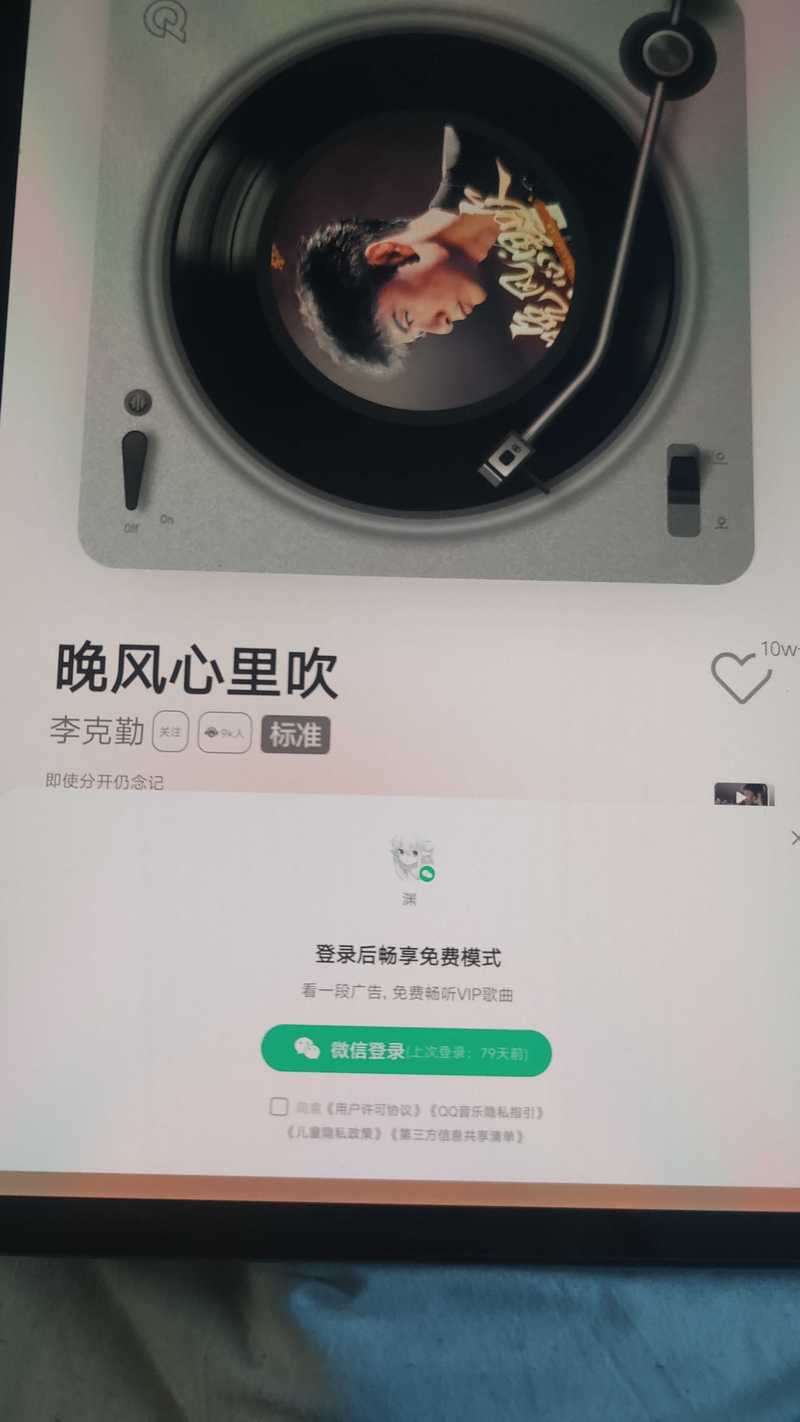Tick the agreement checkbox before 用户许可协议
This screenshot has width=800, height=1422.
(279, 1107)
